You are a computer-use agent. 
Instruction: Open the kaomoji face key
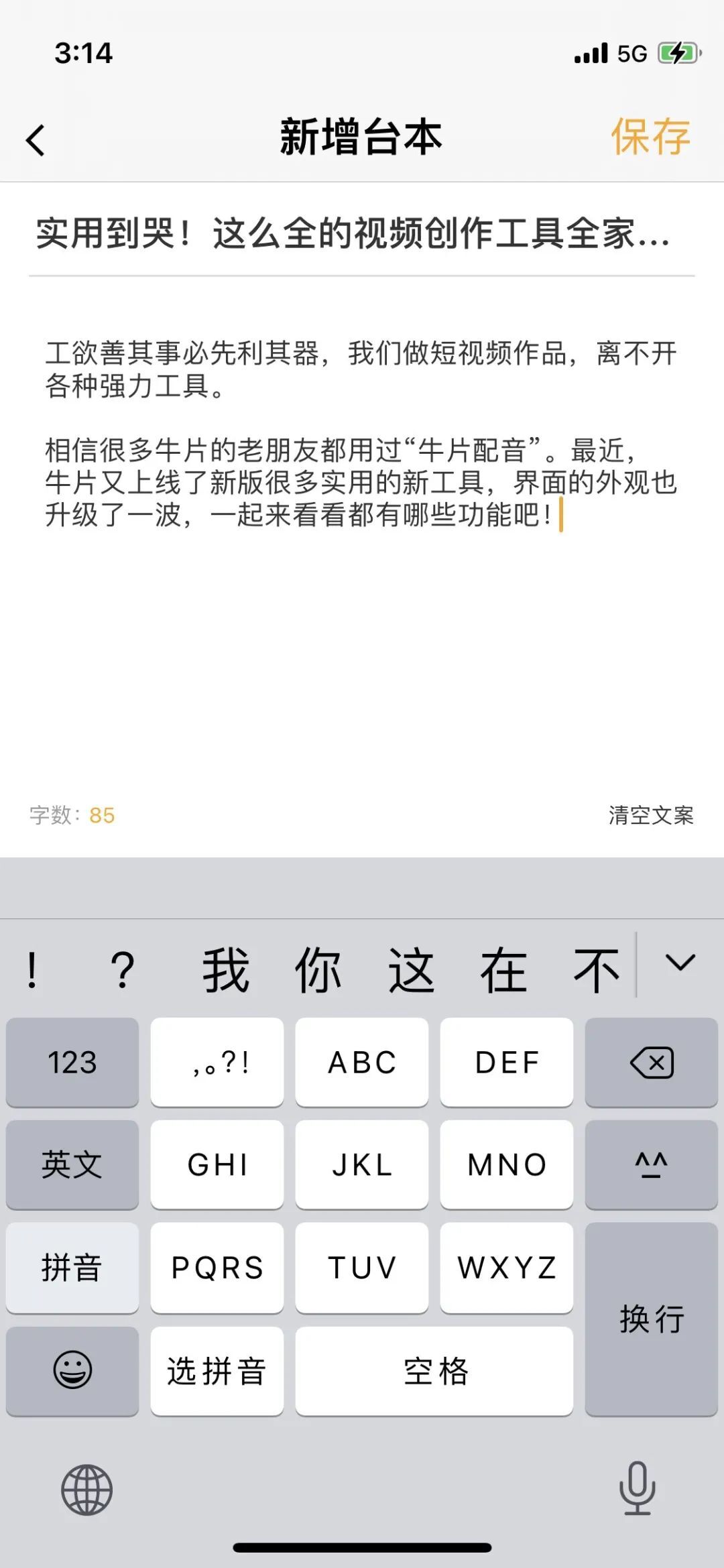click(651, 1164)
